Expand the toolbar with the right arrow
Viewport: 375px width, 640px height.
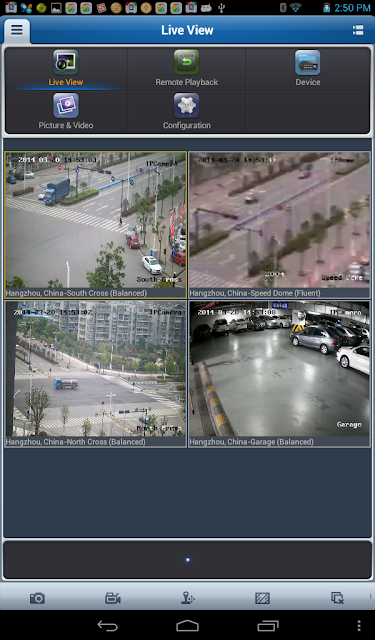coord(371,597)
